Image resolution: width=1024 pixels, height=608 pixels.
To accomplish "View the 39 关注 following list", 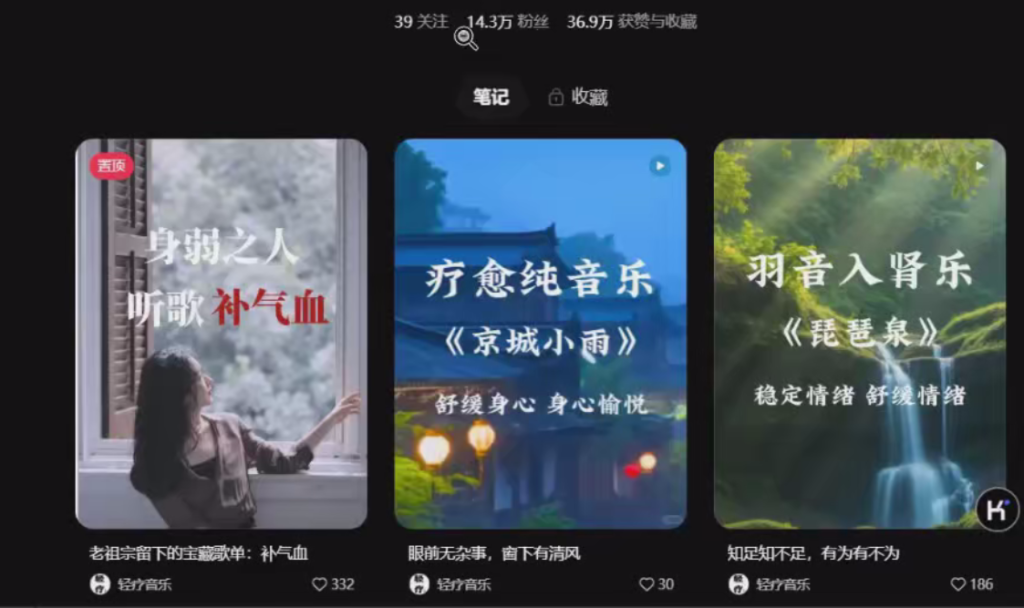I will pyautogui.click(x=421, y=21).
